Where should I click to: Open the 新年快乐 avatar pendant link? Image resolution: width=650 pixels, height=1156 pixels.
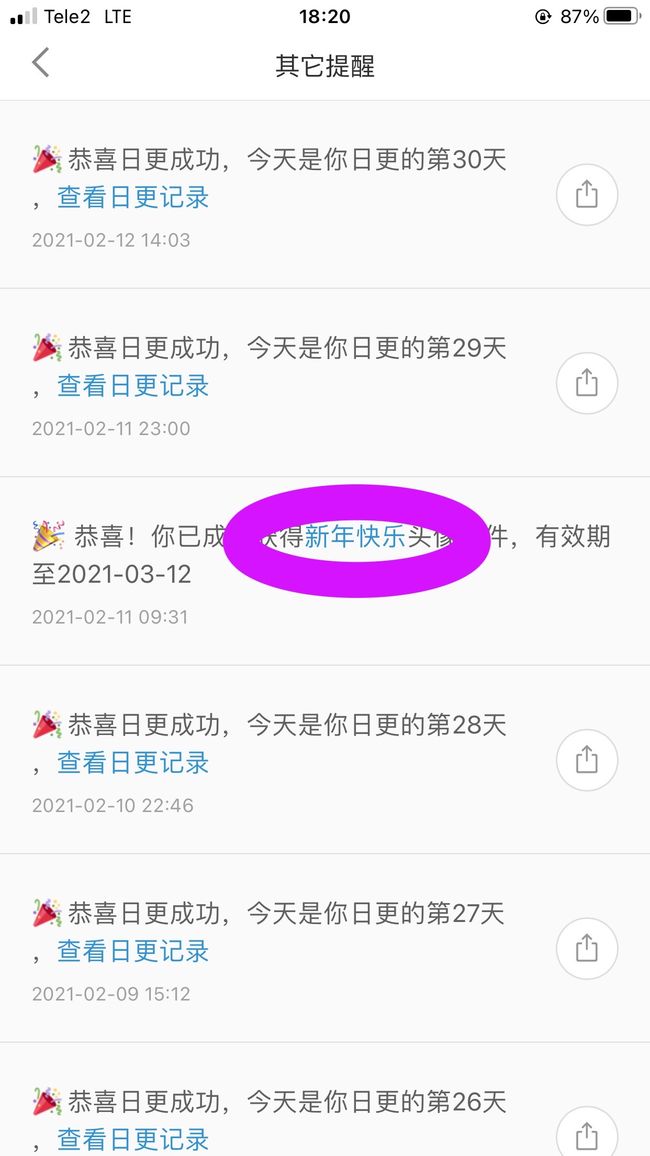tap(355, 537)
